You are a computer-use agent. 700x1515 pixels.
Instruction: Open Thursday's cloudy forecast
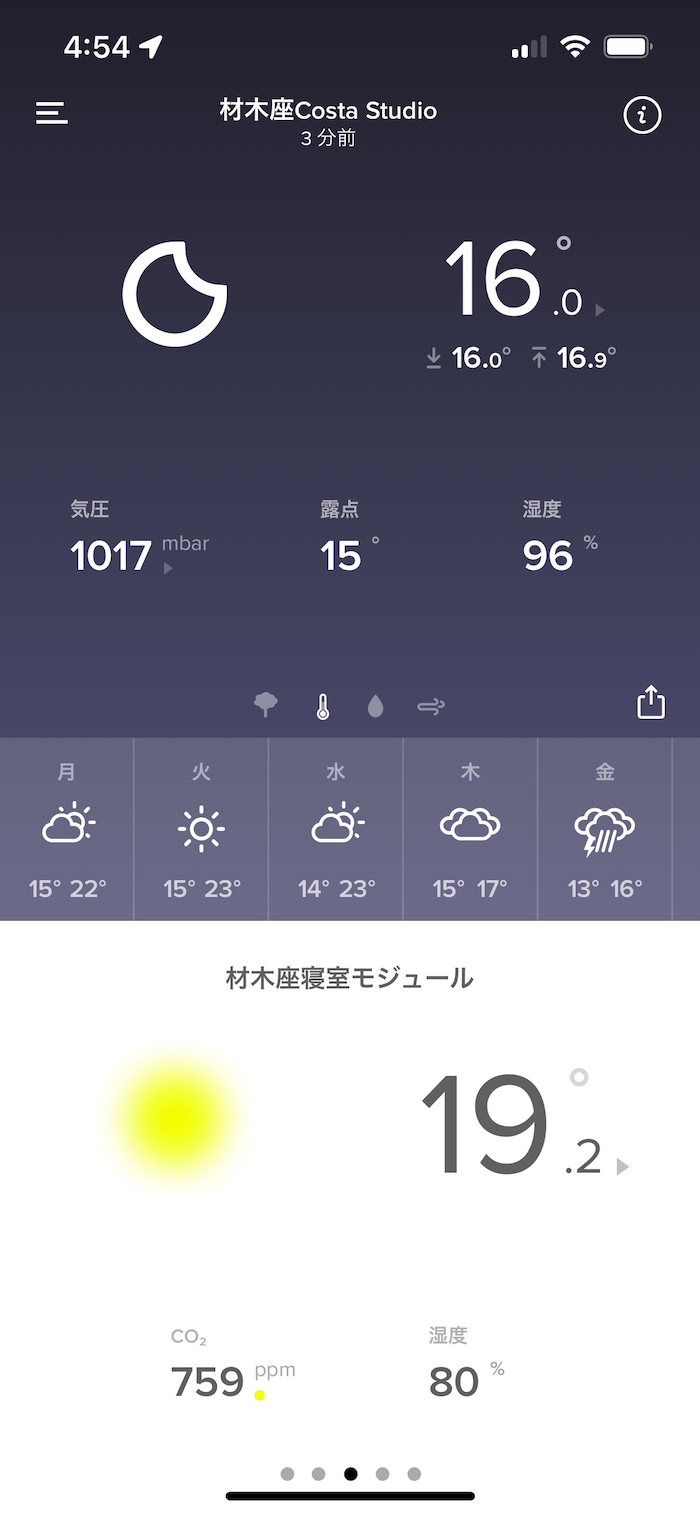tap(470, 829)
